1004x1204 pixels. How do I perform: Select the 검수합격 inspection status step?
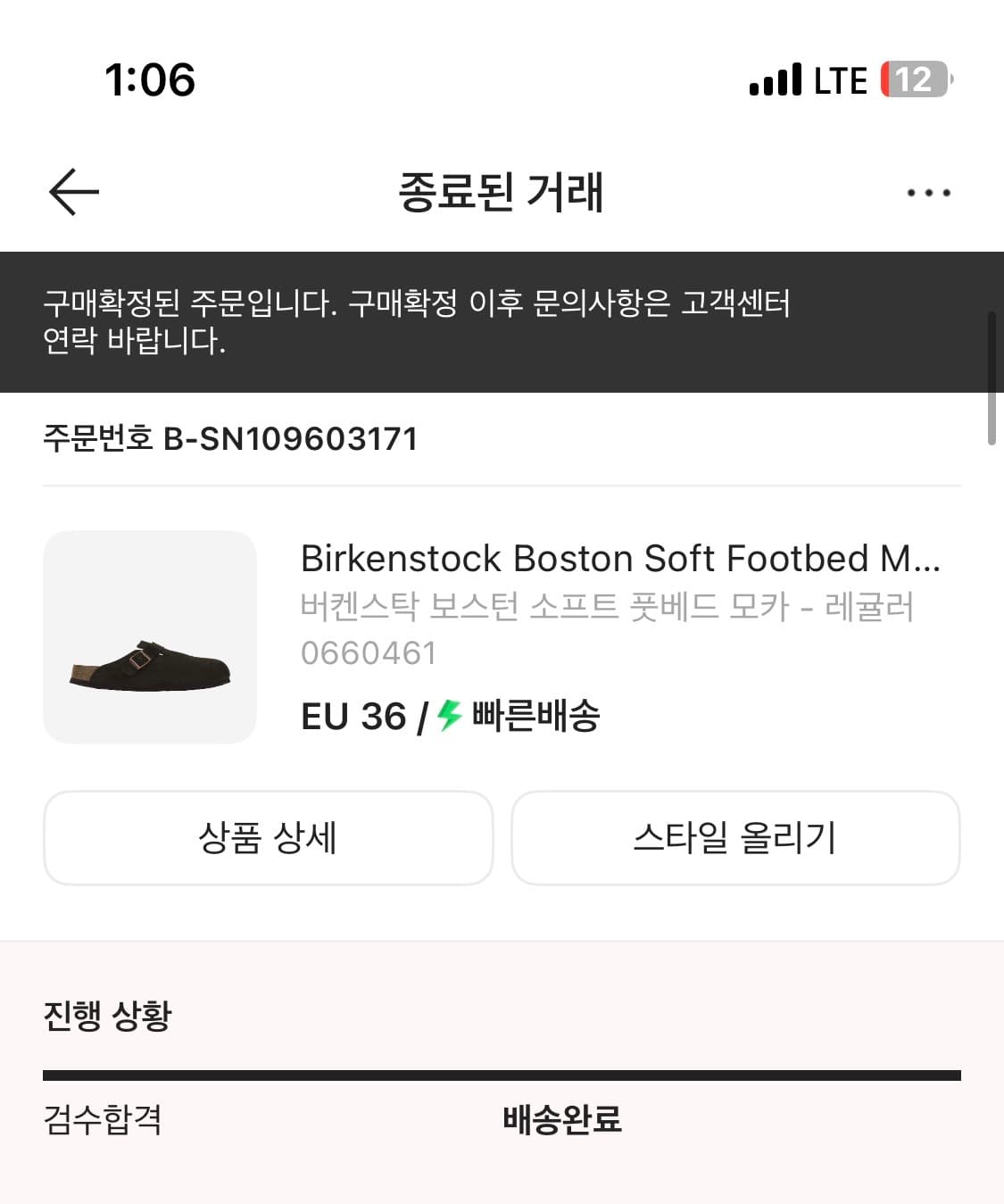[103, 1123]
